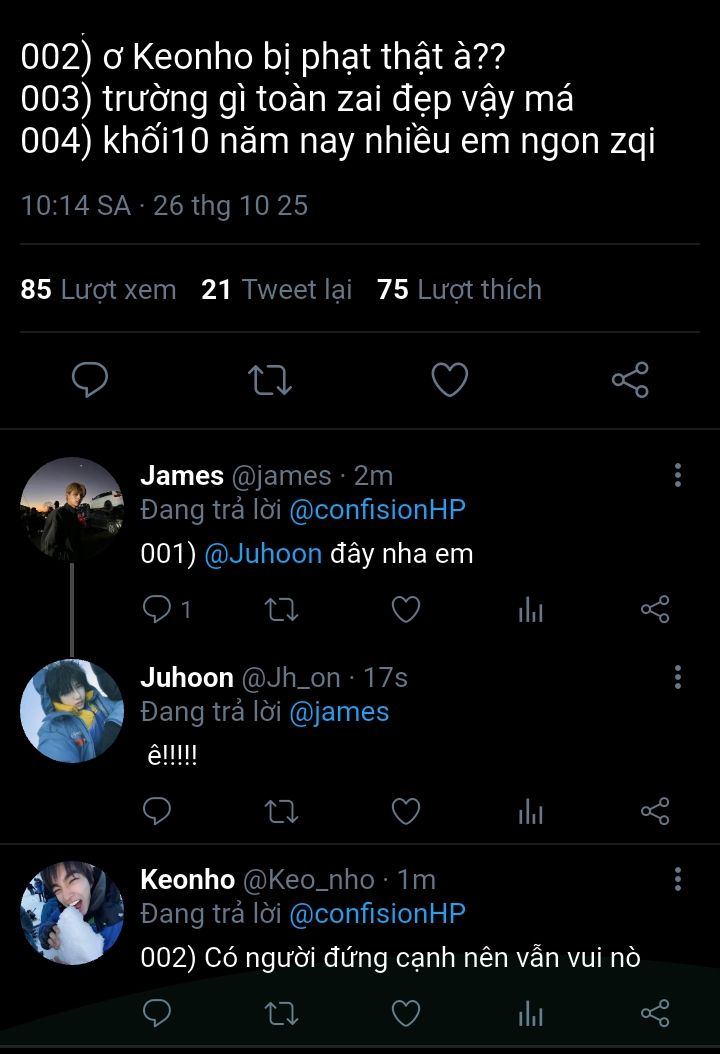Viewport: 720px width, 1054px height.
Task: Share Juhoon's reply
Action: 655,811
